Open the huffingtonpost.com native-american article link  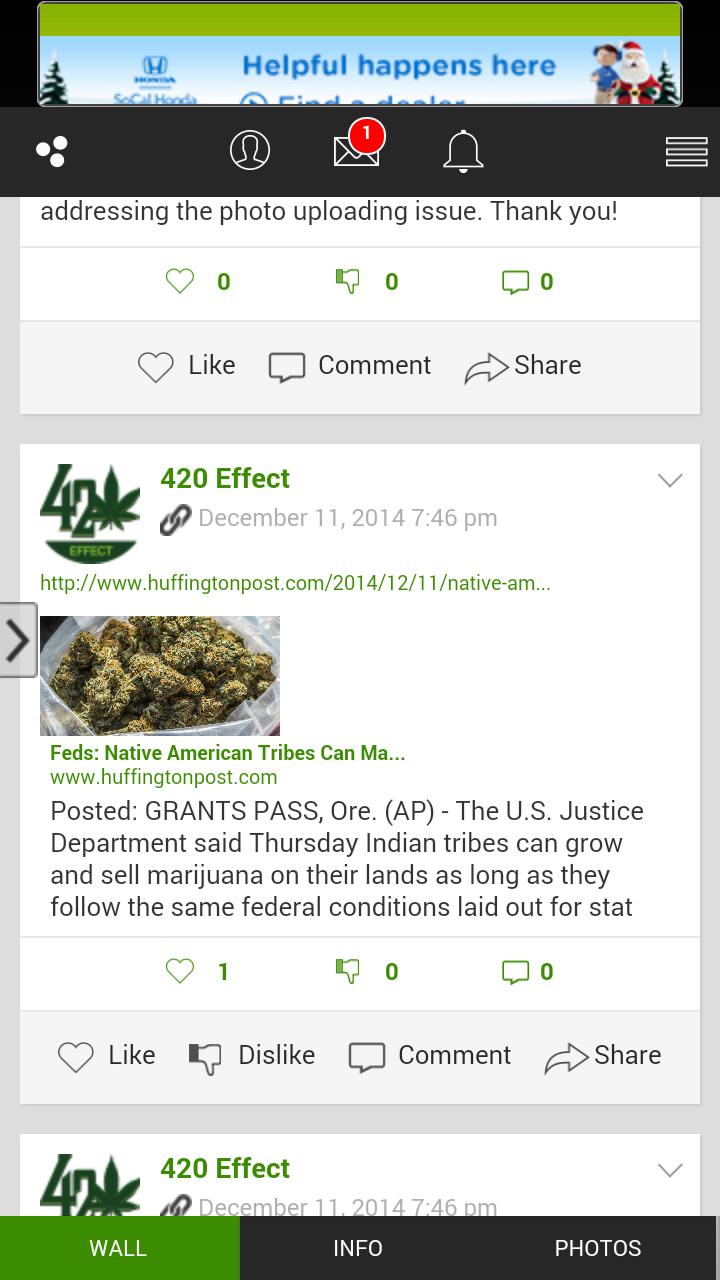(x=294, y=583)
